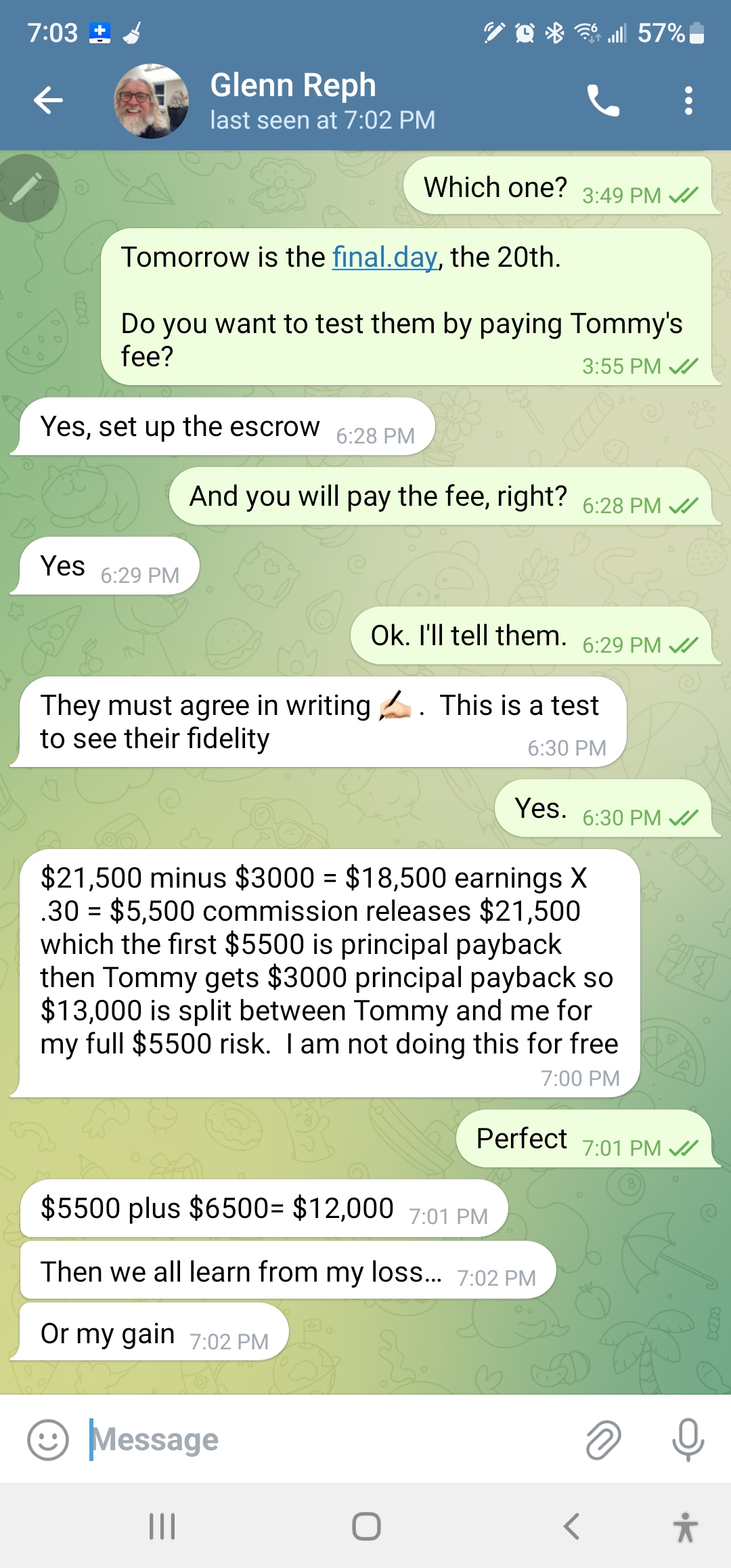731x1568 pixels.
Task: Start a voice call with Glenn Reph
Action: pyautogui.click(x=602, y=101)
